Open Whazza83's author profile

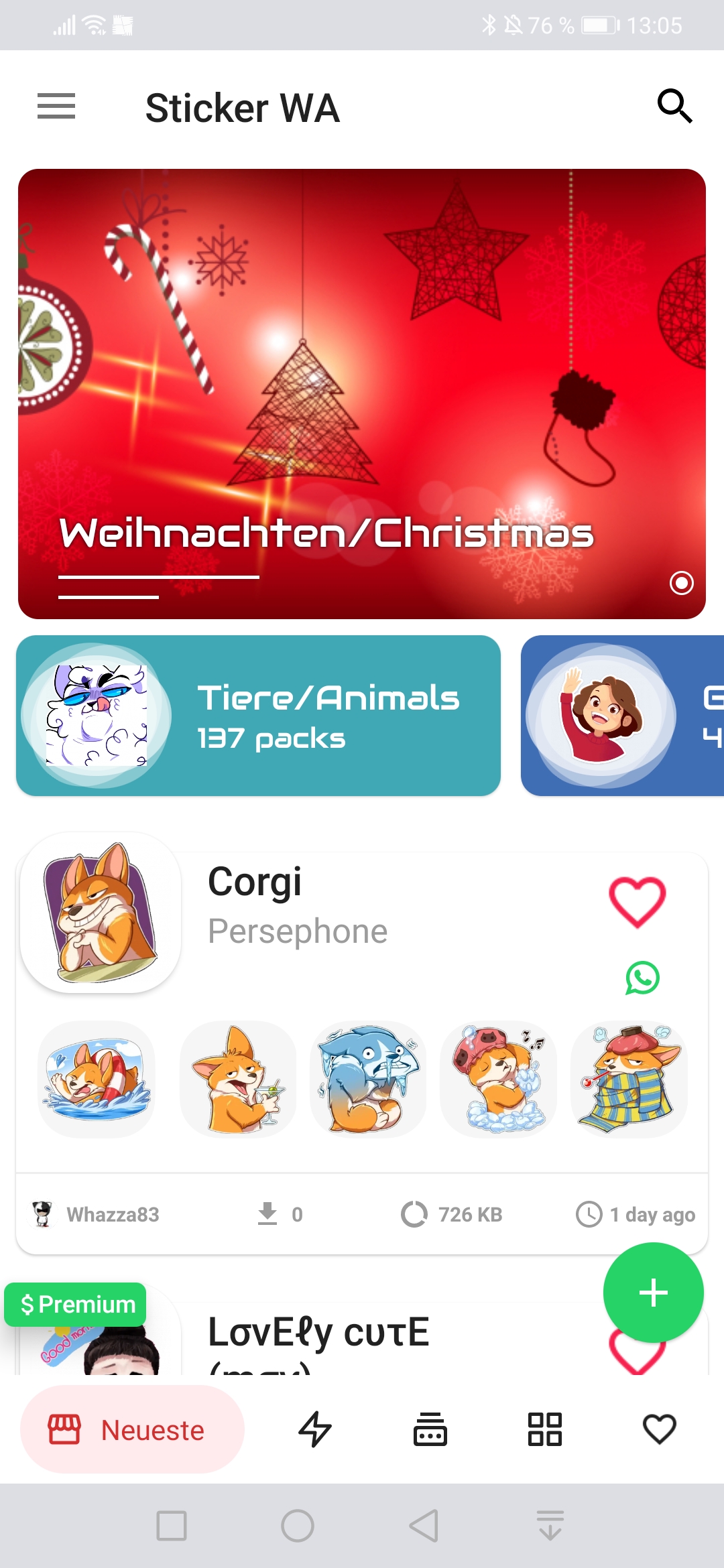point(97,1214)
